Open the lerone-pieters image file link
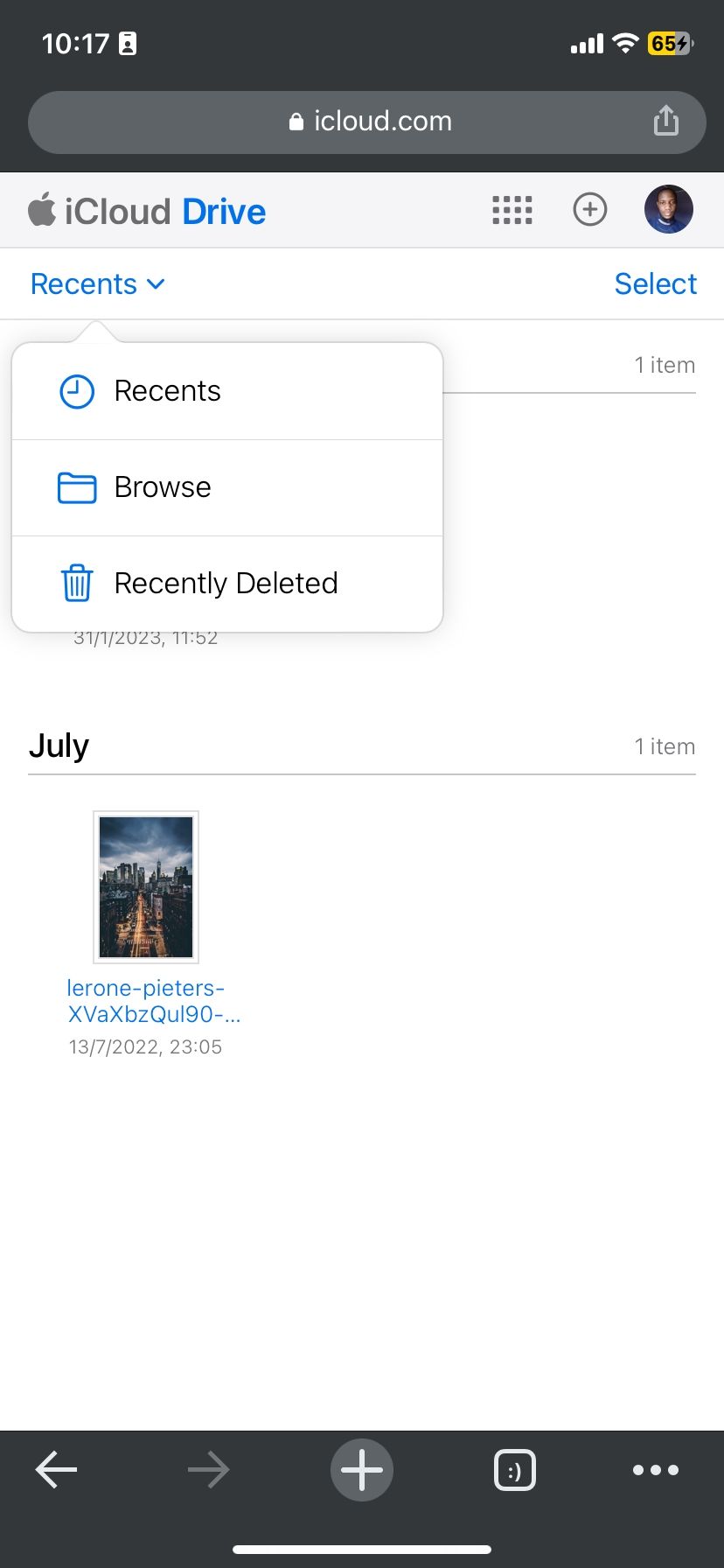Viewport: 724px width, 1568px height. (x=146, y=1001)
